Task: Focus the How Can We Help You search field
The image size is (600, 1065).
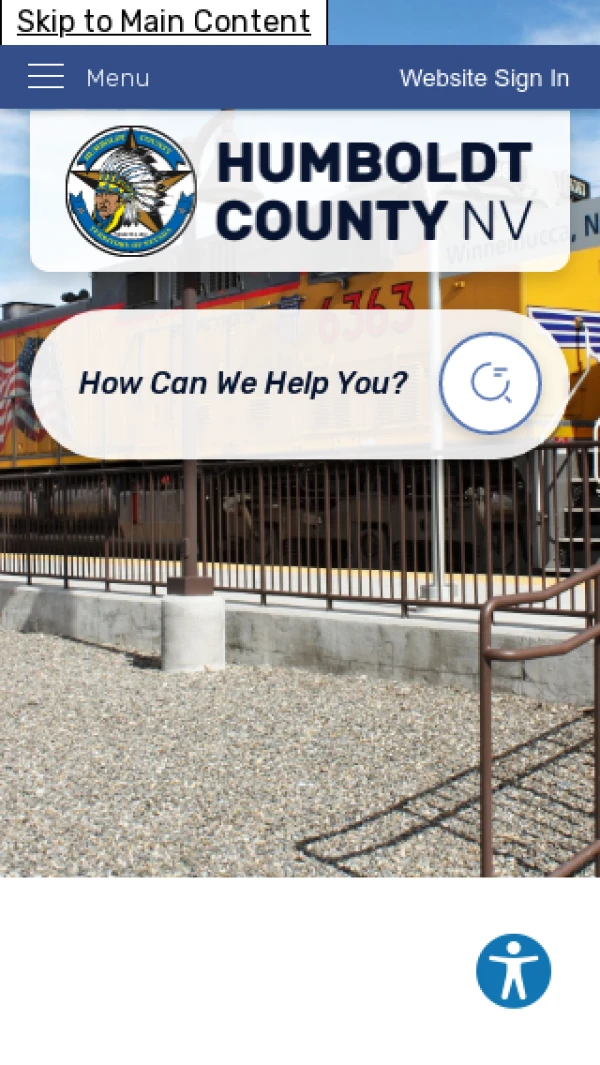Action: click(x=243, y=383)
